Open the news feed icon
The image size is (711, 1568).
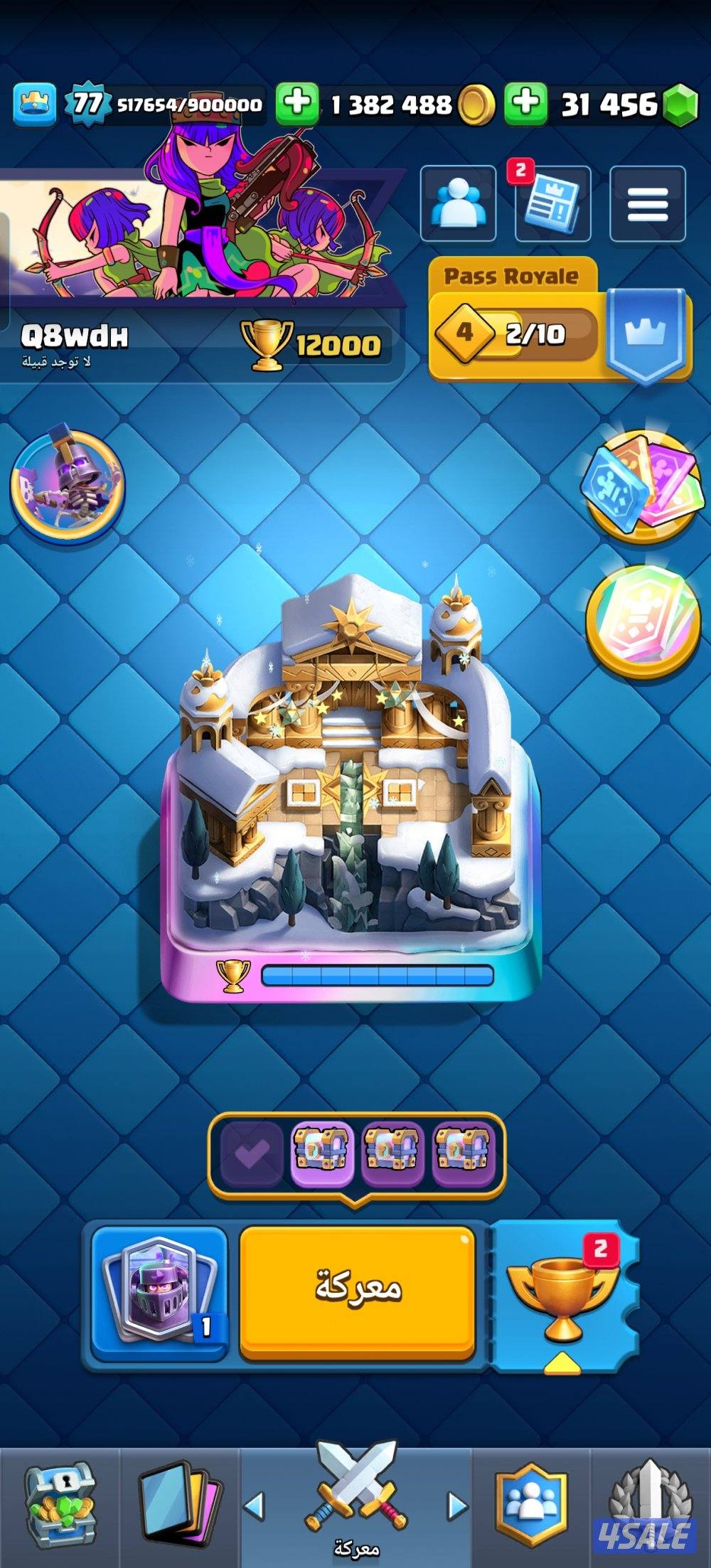tap(552, 204)
